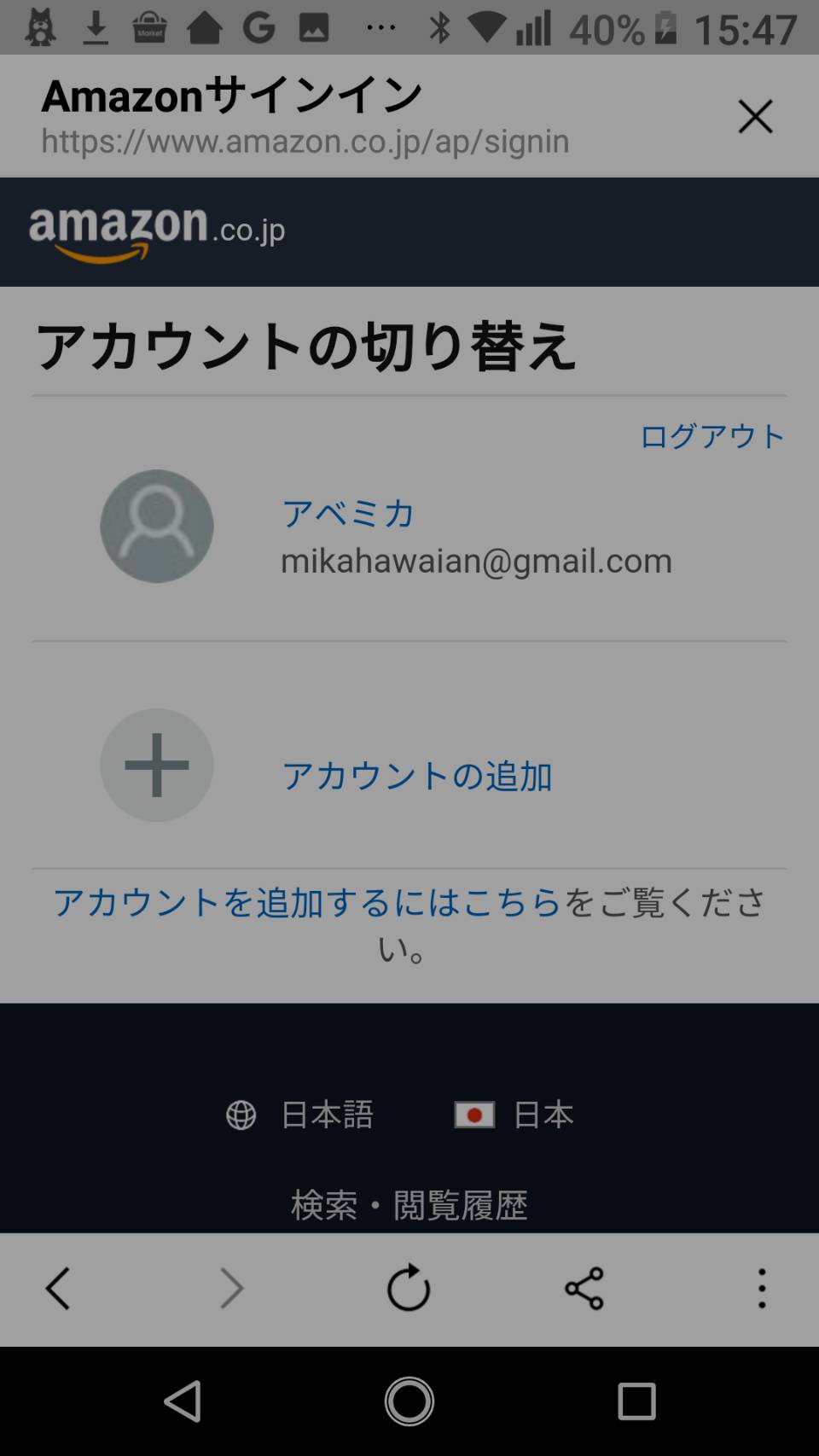Screen dimensions: 819x1456
Task: Change country from 日本
Action: point(514,1115)
